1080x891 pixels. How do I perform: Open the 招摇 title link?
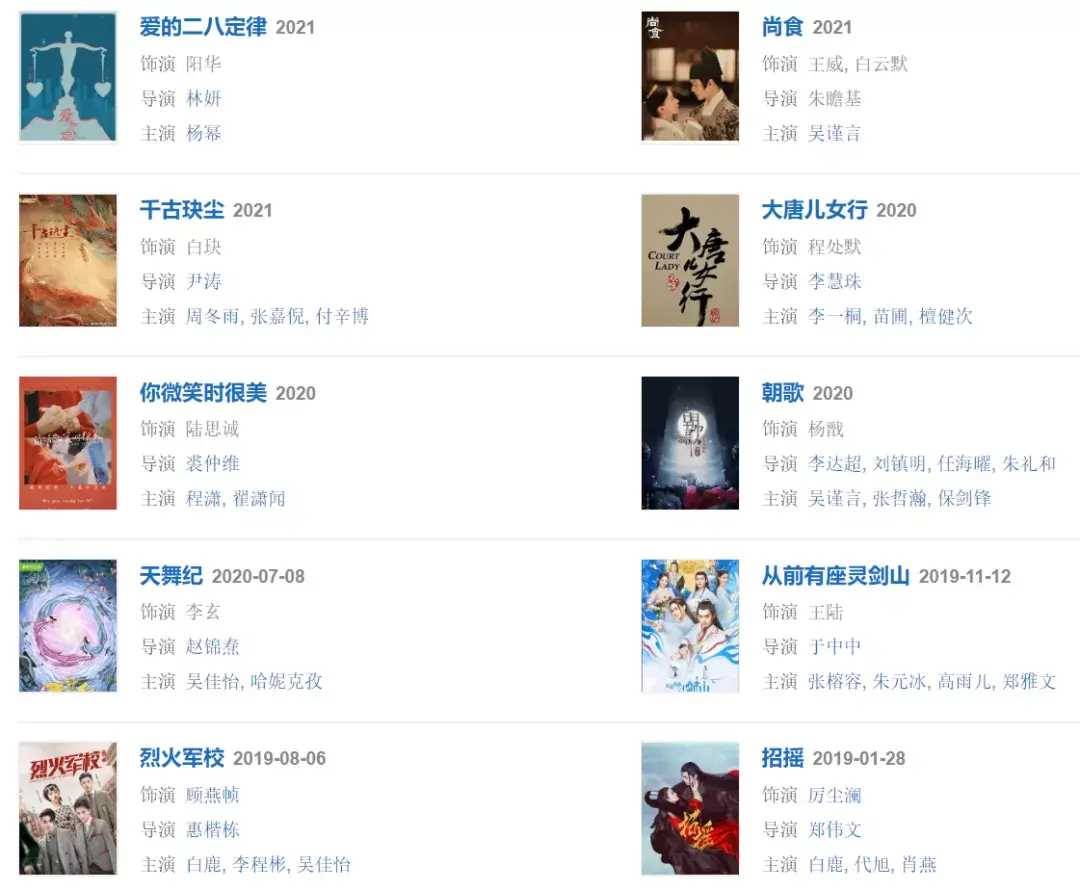point(782,758)
